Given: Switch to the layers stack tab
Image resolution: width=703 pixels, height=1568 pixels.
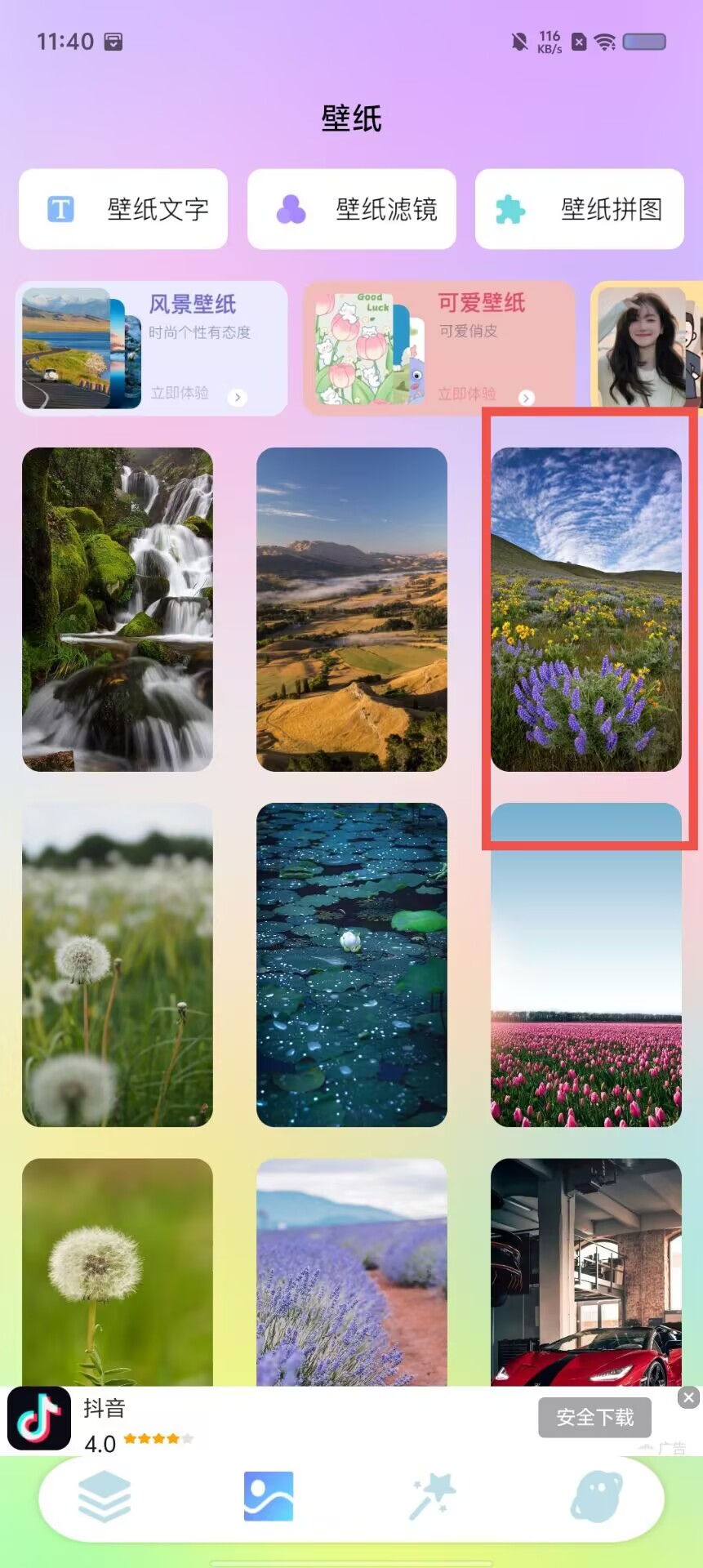Looking at the screenshot, I should click(105, 1497).
